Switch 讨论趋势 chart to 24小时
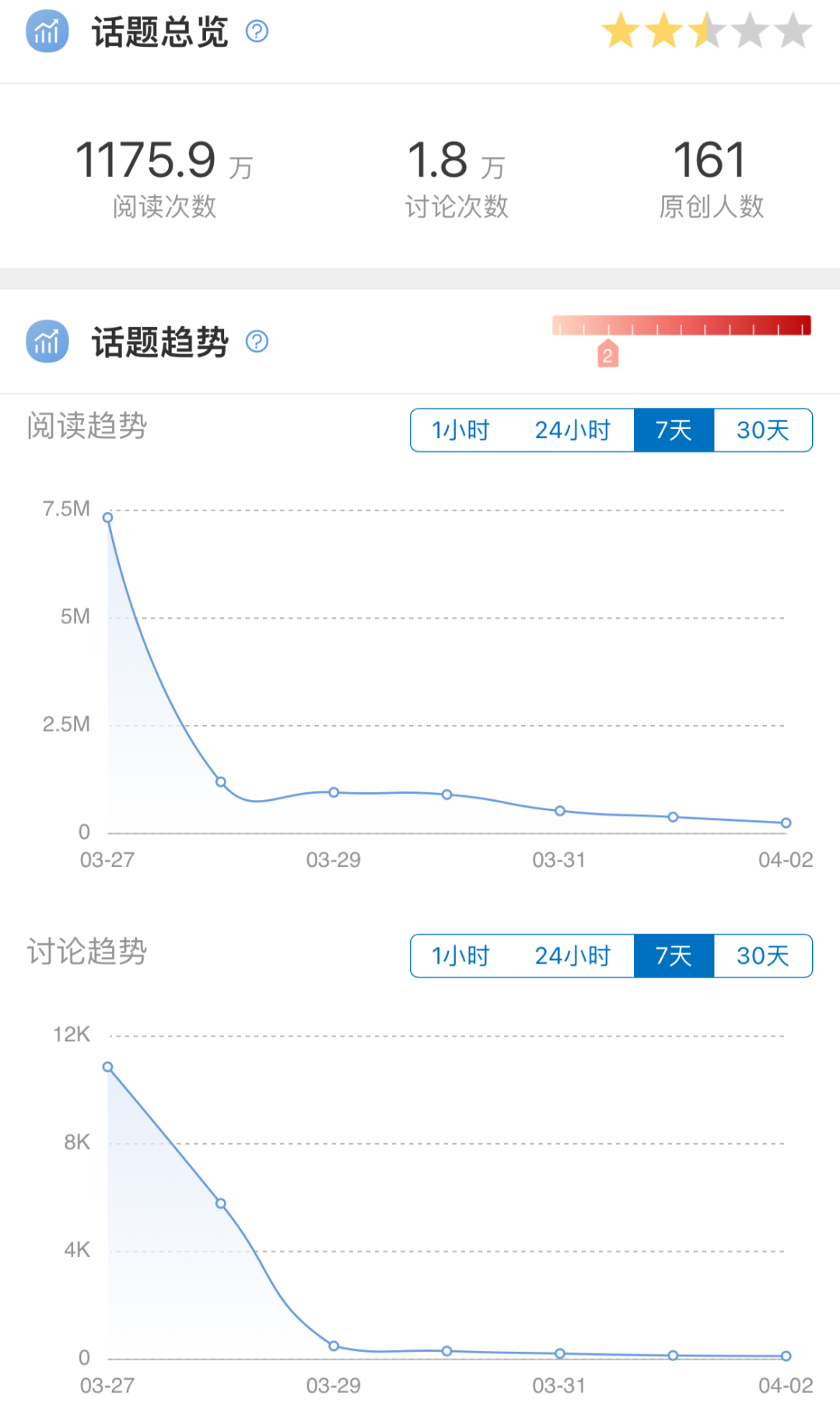The image size is (840, 1407). [x=572, y=956]
